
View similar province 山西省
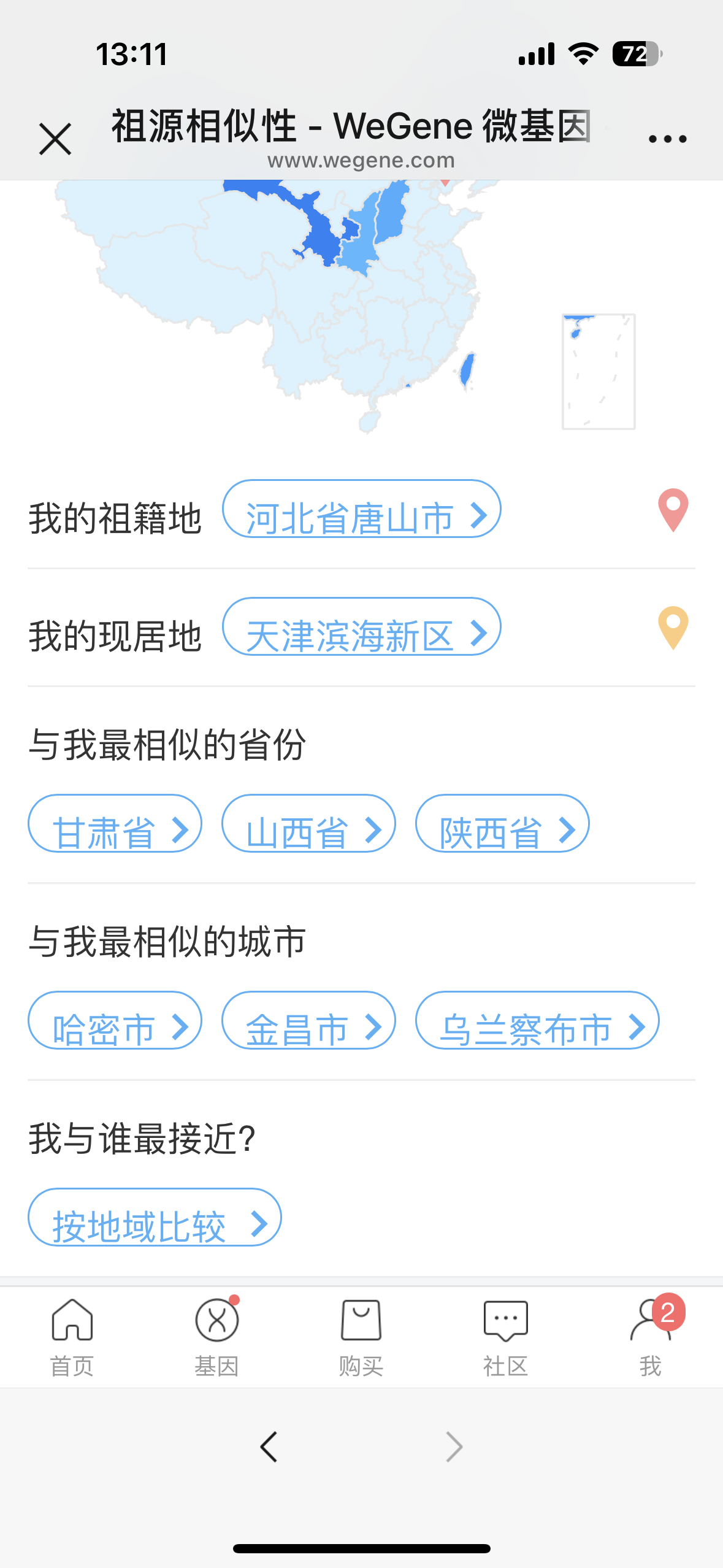[308, 824]
